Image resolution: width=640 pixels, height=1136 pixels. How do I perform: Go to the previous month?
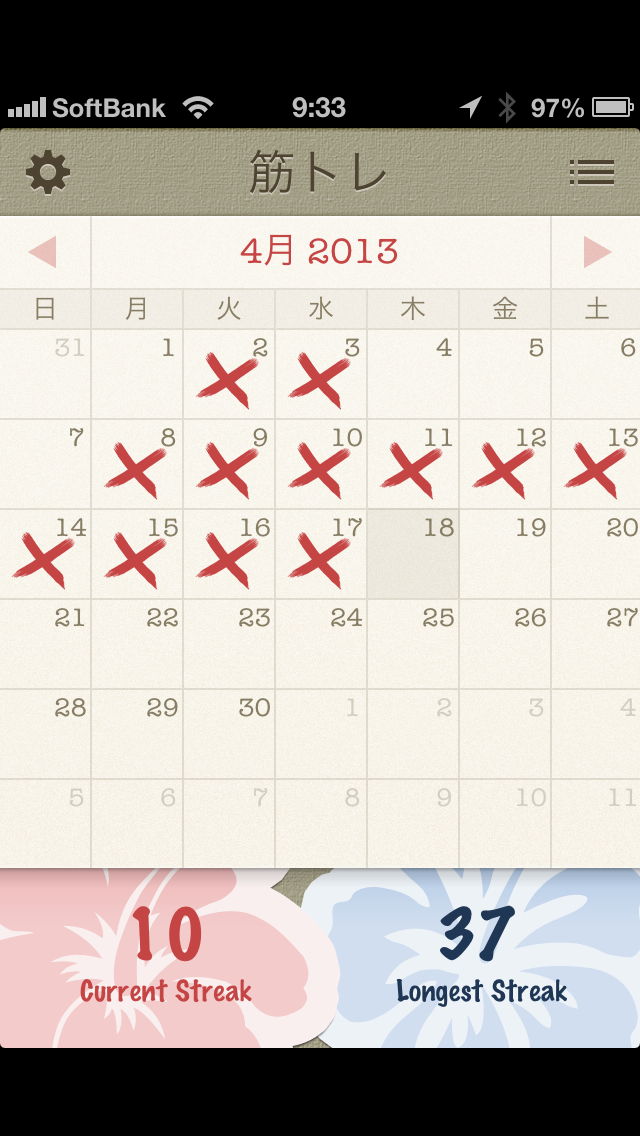(x=43, y=252)
